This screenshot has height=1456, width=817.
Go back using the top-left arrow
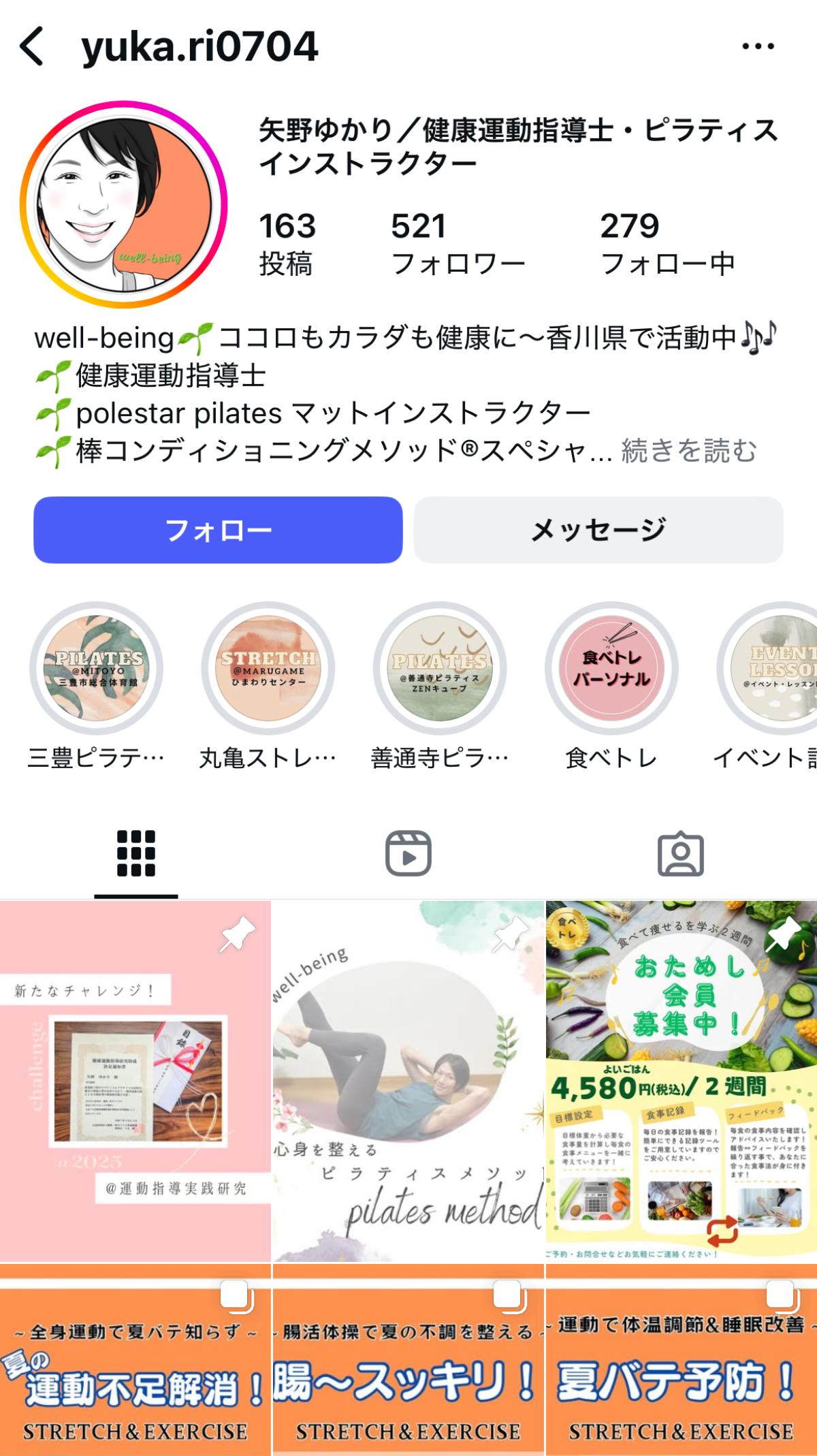click(32, 46)
